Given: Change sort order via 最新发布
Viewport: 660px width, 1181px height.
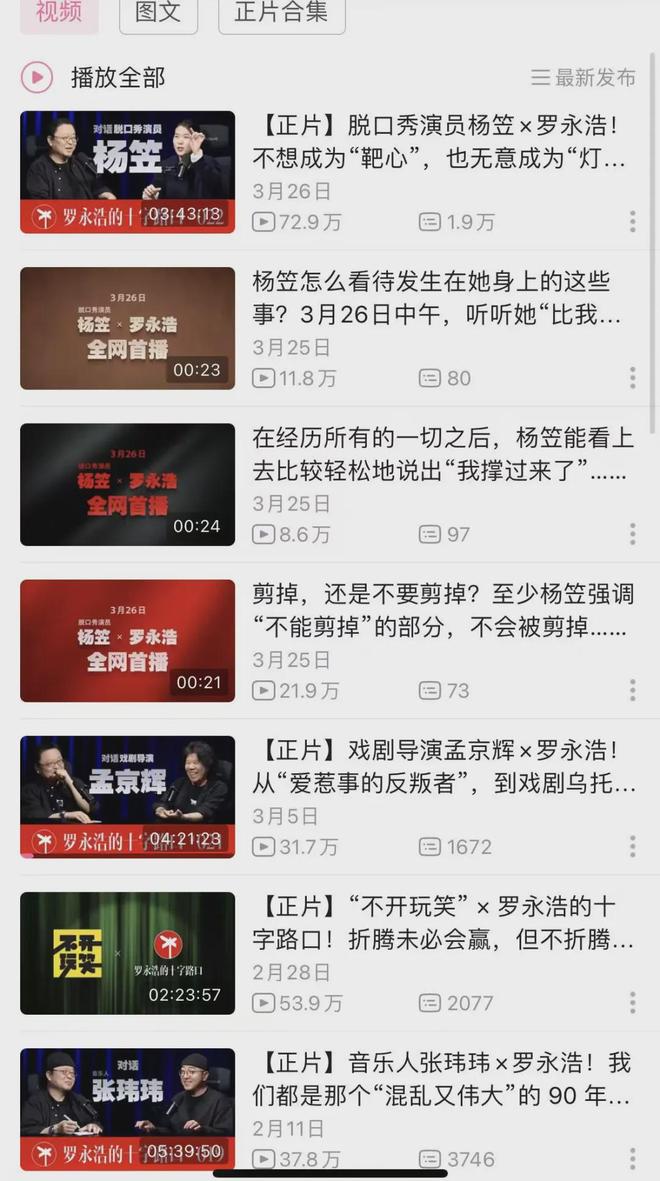Looking at the screenshot, I should point(583,77).
